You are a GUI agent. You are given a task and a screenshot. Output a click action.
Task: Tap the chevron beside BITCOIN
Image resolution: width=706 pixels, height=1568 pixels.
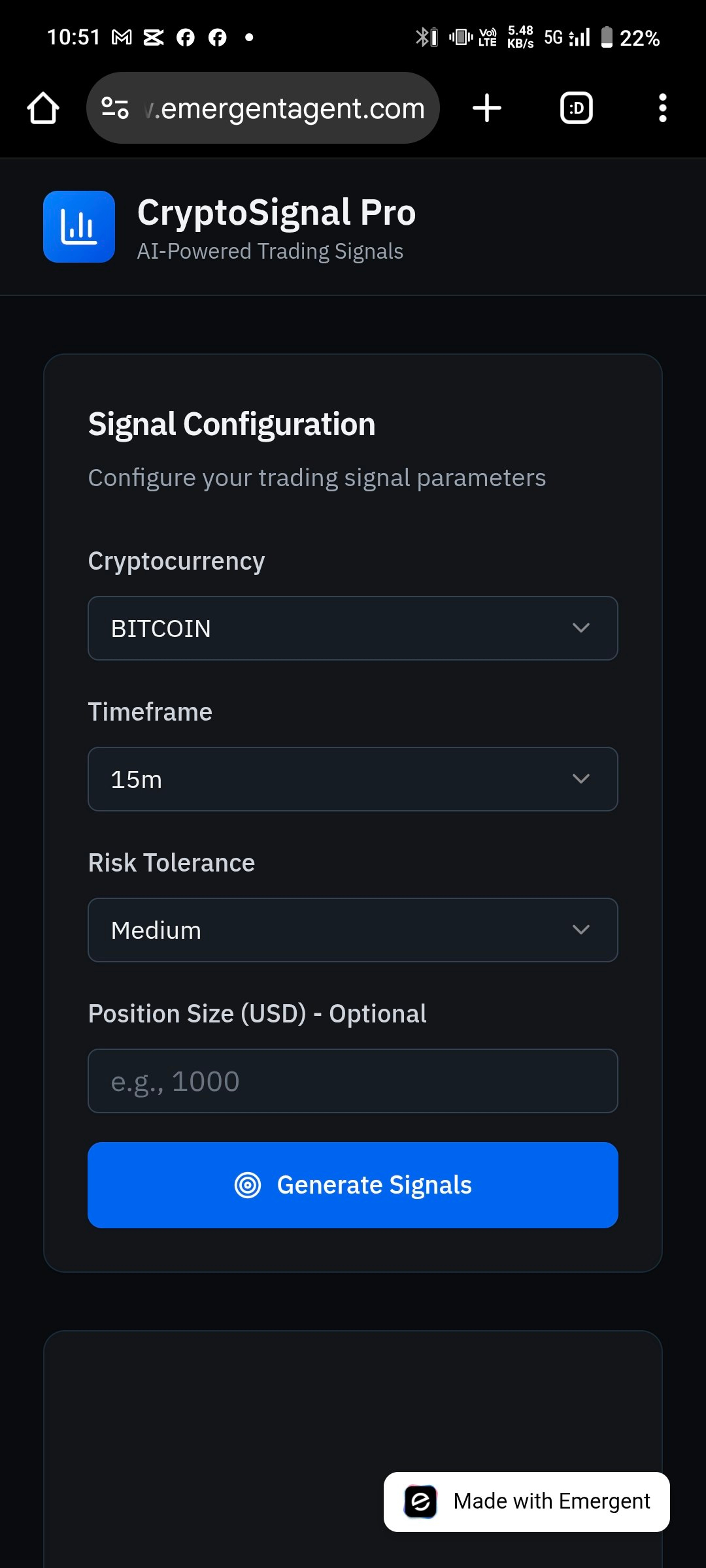pyautogui.click(x=581, y=628)
